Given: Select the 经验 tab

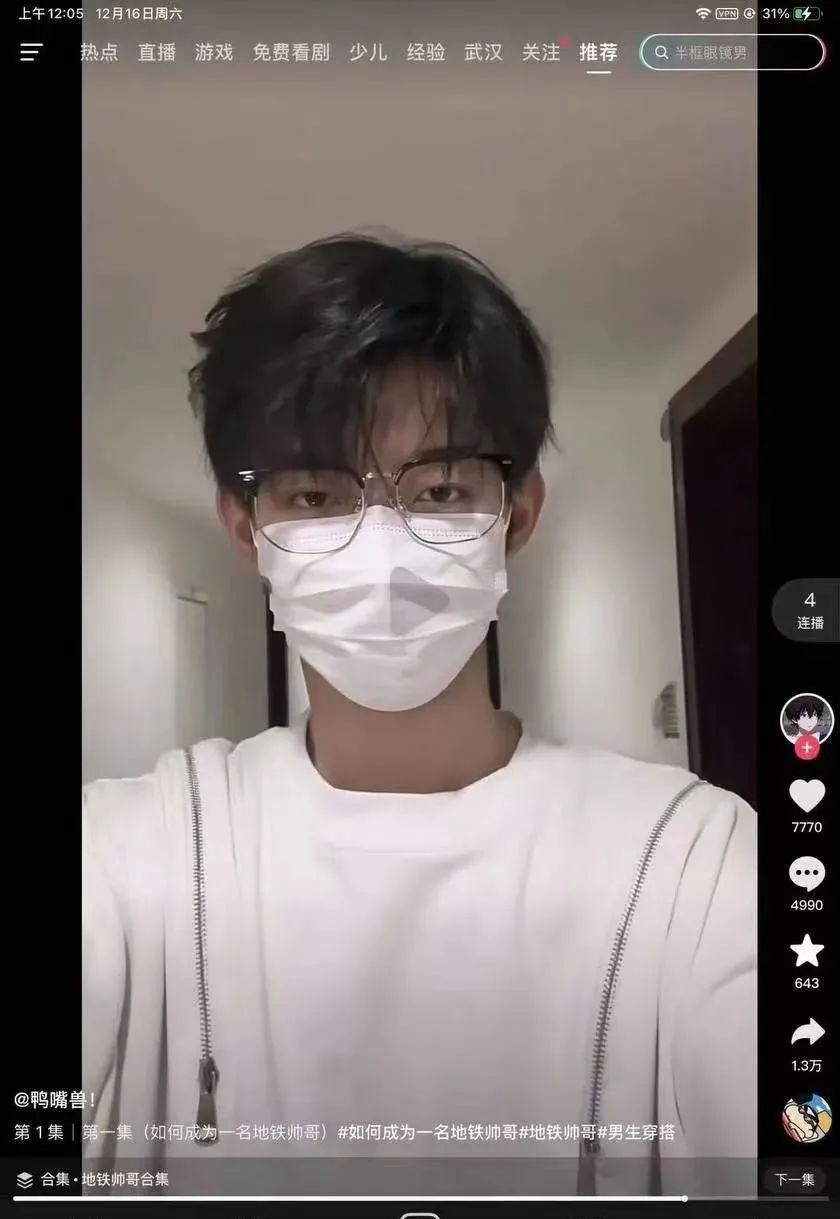Looking at the screenshot, I should 426,52.
